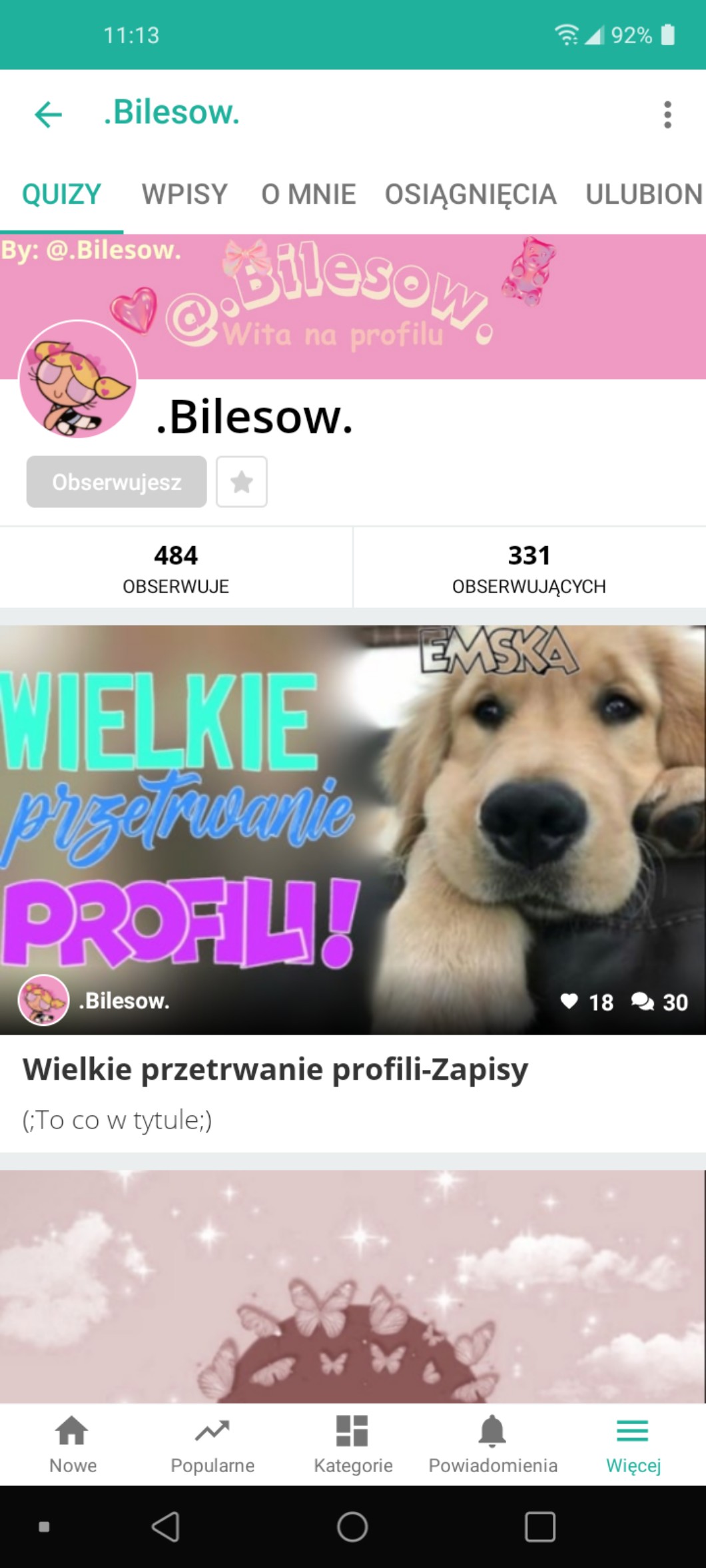
Task: Tap the system home button
Action: pos(352,1527)
